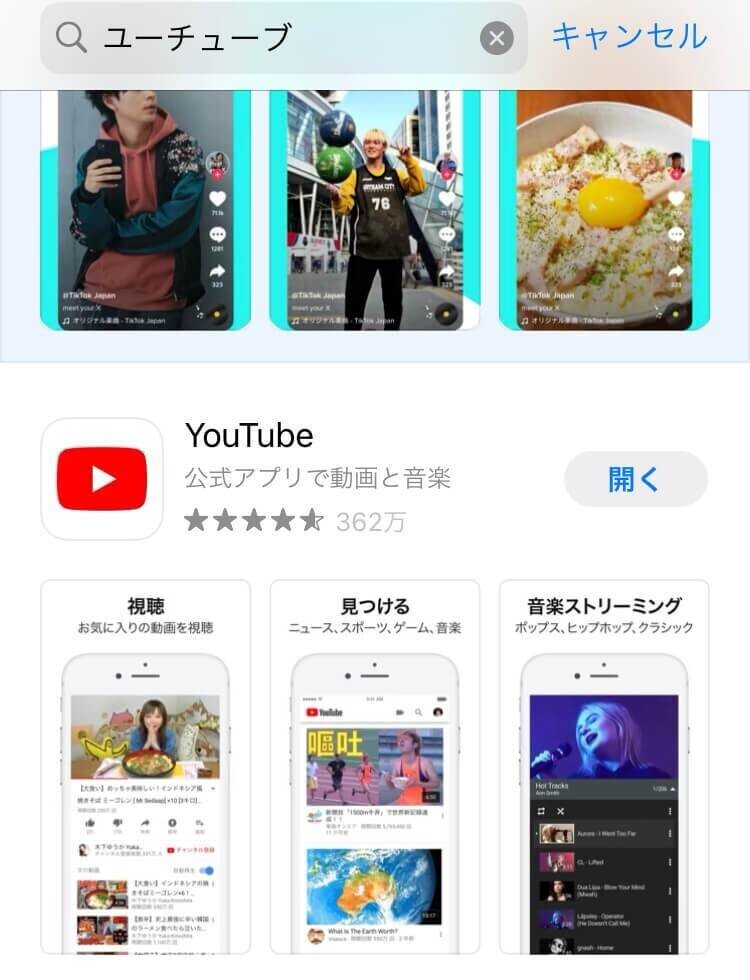The image size is (750, 980).
Task: Enable repeat in the Hot Tracks player
Action: point(542,811)
